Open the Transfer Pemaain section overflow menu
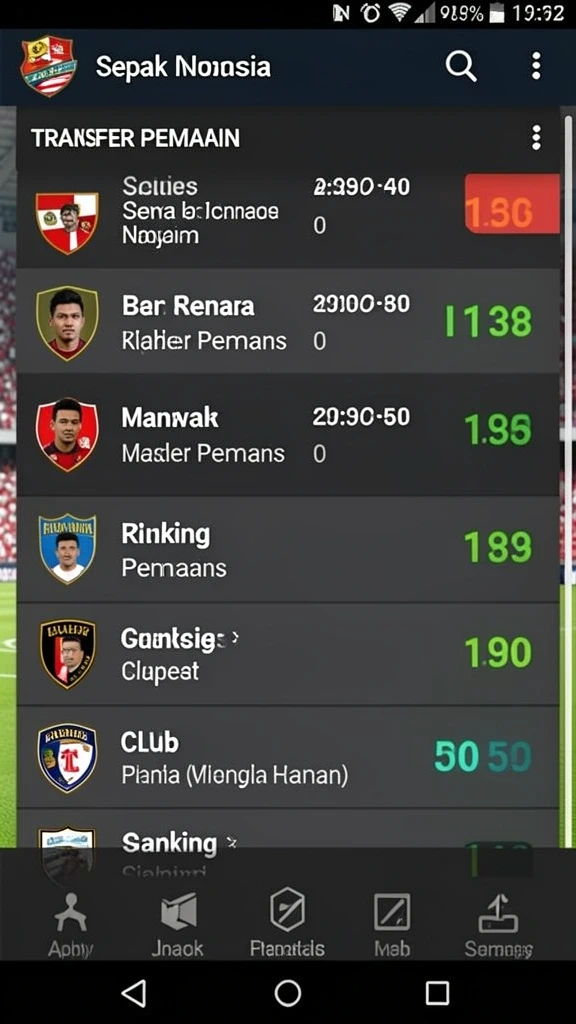Screen dimensions: 576x1024 536,138
